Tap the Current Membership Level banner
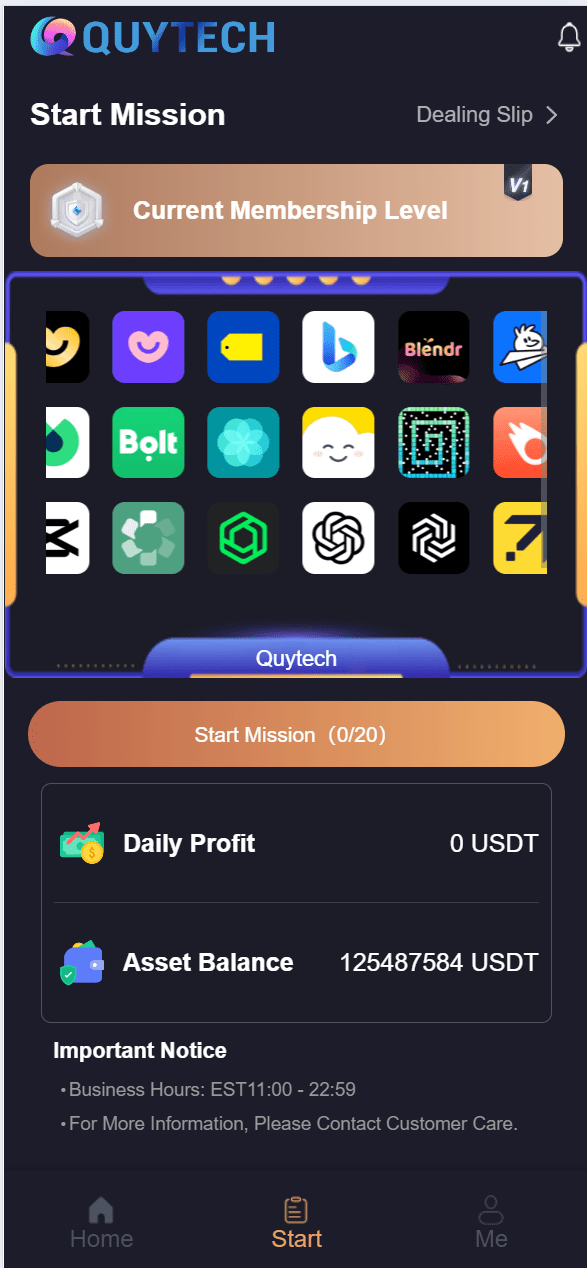587x1268 pixels. click(296, 211)
